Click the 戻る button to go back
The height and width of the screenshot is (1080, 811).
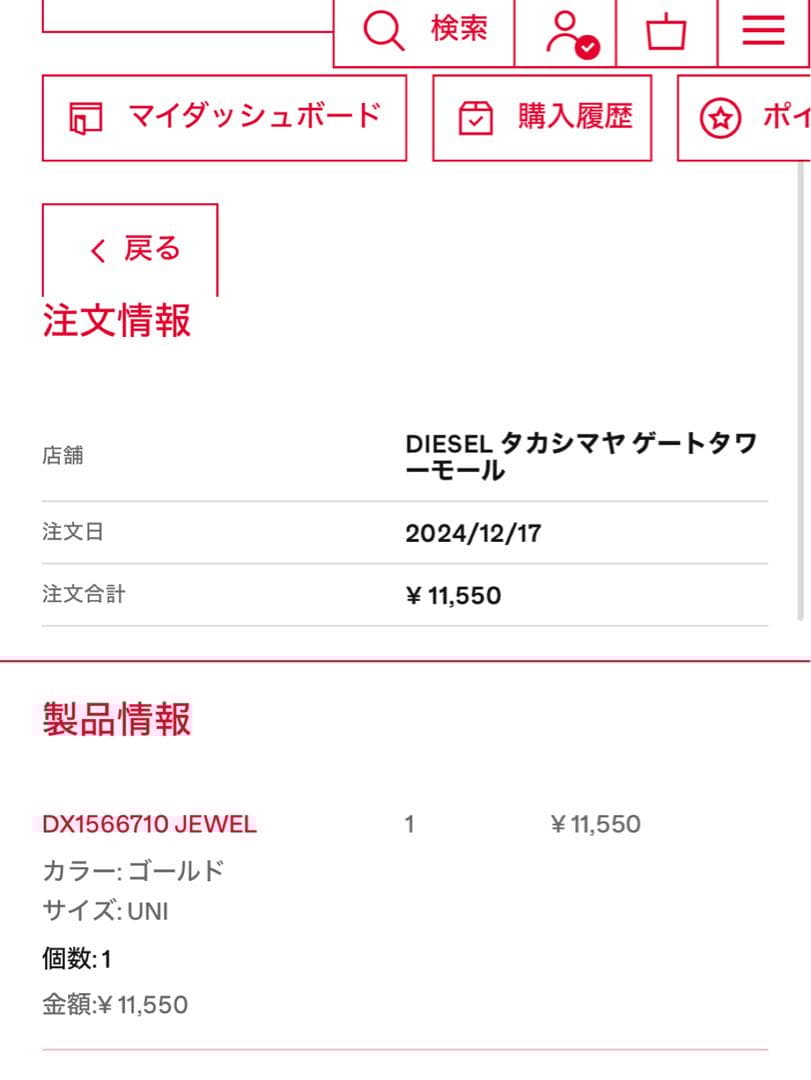click(x=129, y=250)
